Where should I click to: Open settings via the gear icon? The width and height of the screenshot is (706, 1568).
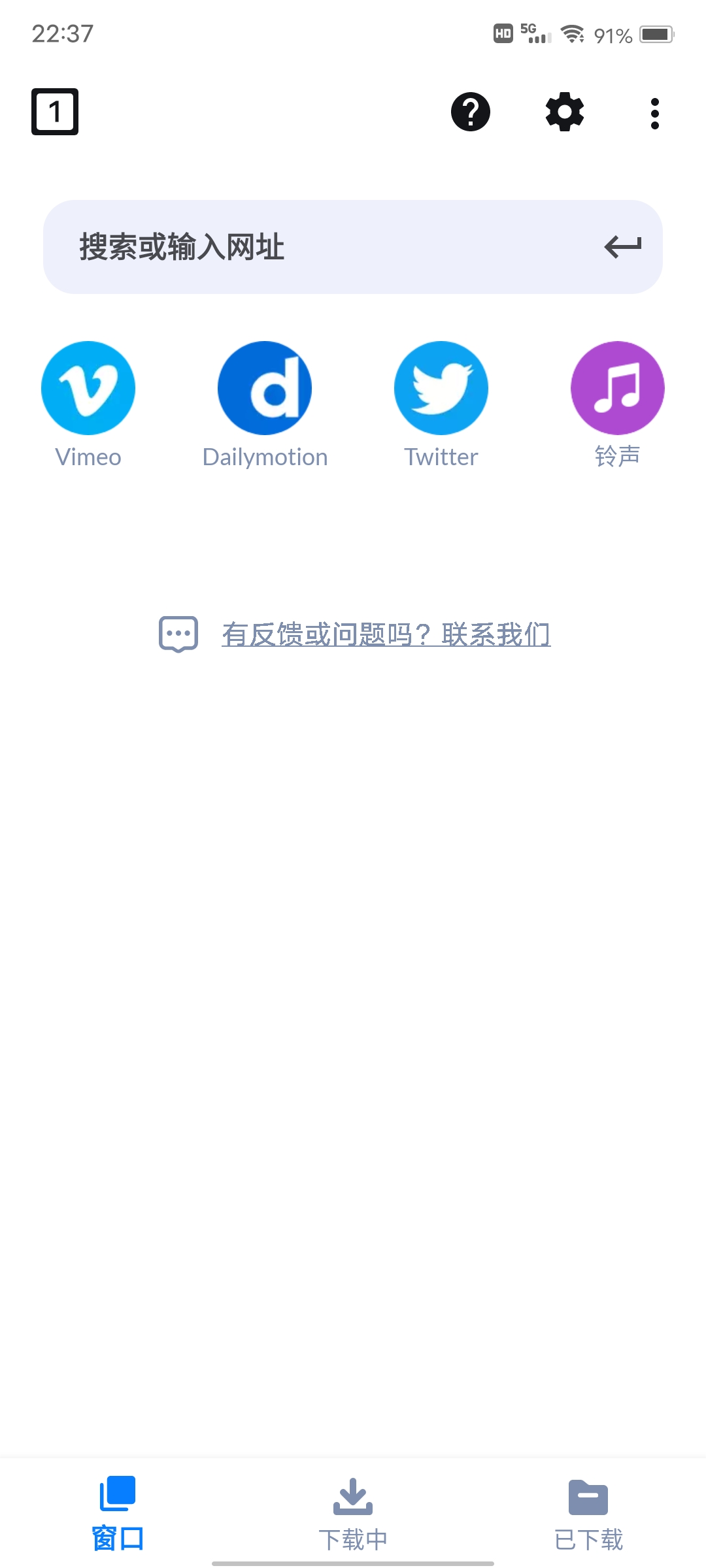tap(565, 112)
